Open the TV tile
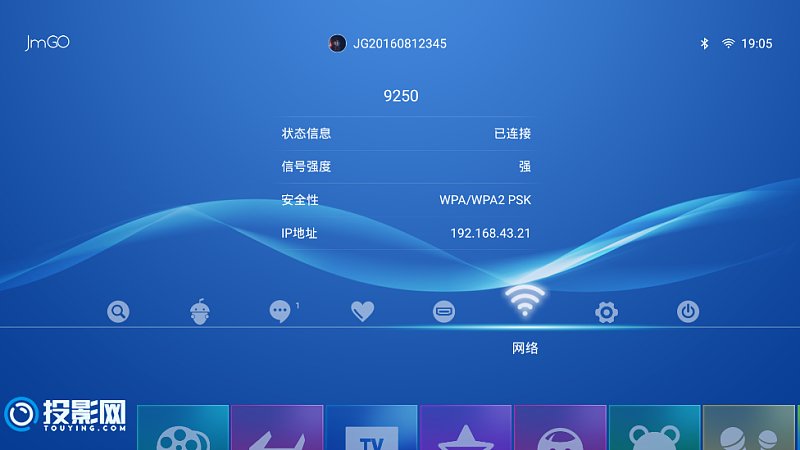The image size is (800, 450). [x=371, y=430]
